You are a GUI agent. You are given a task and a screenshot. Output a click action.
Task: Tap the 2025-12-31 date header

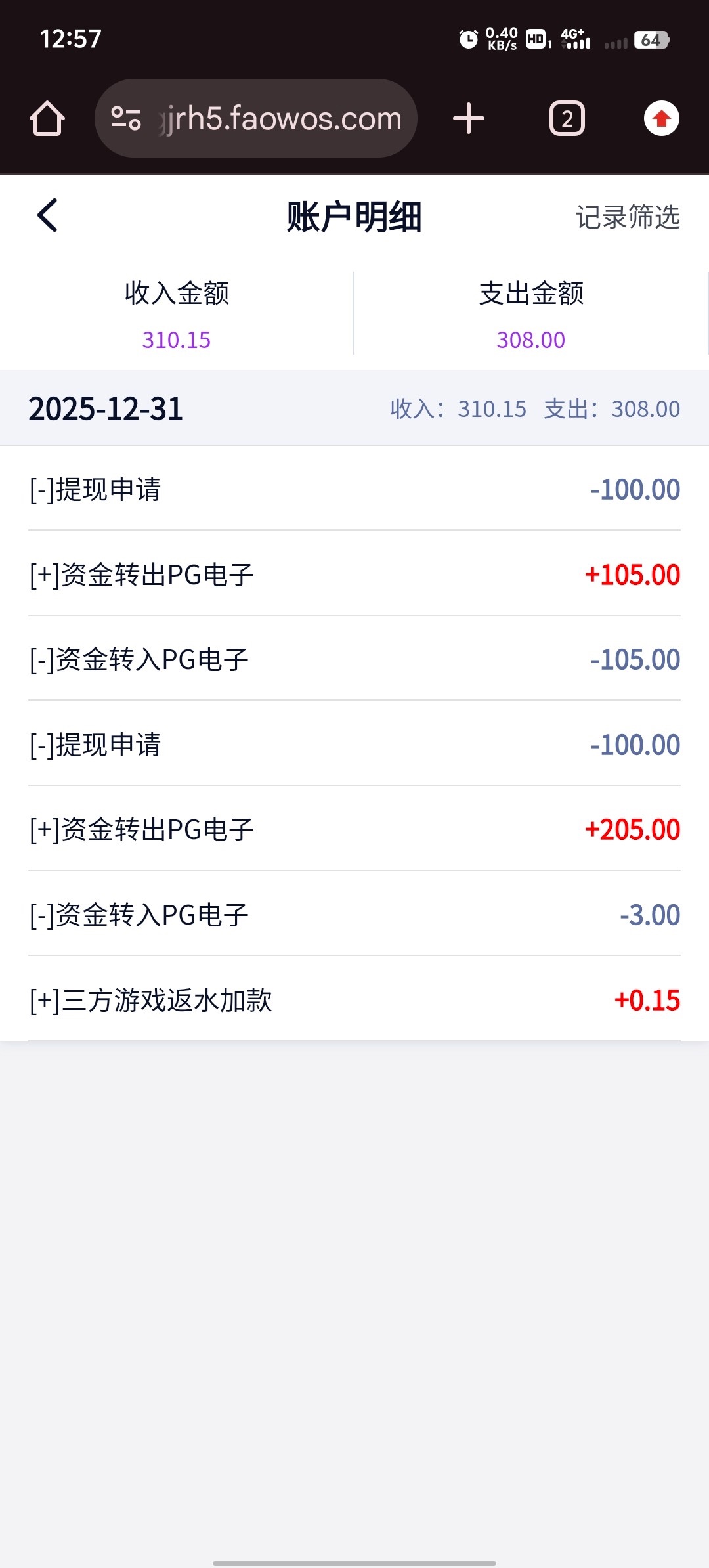[x=107, y=407]
